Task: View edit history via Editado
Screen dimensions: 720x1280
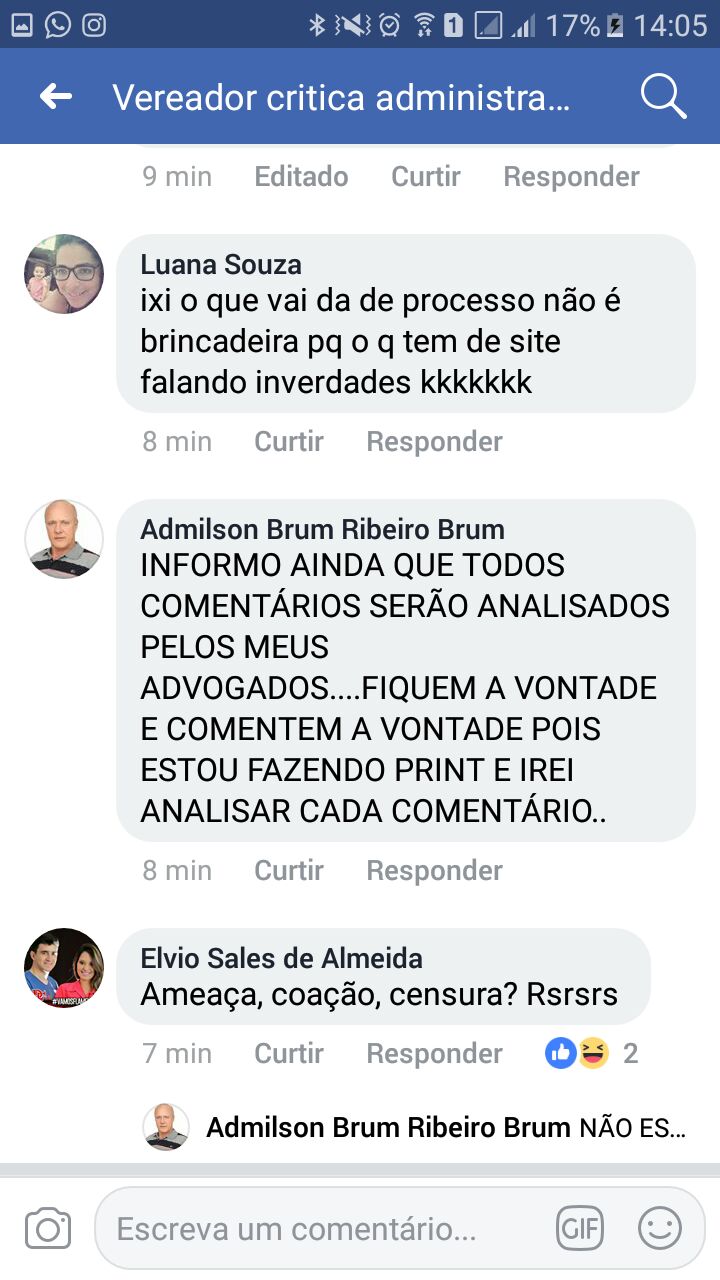Action: pyautogui.click(x=301, y=177)
